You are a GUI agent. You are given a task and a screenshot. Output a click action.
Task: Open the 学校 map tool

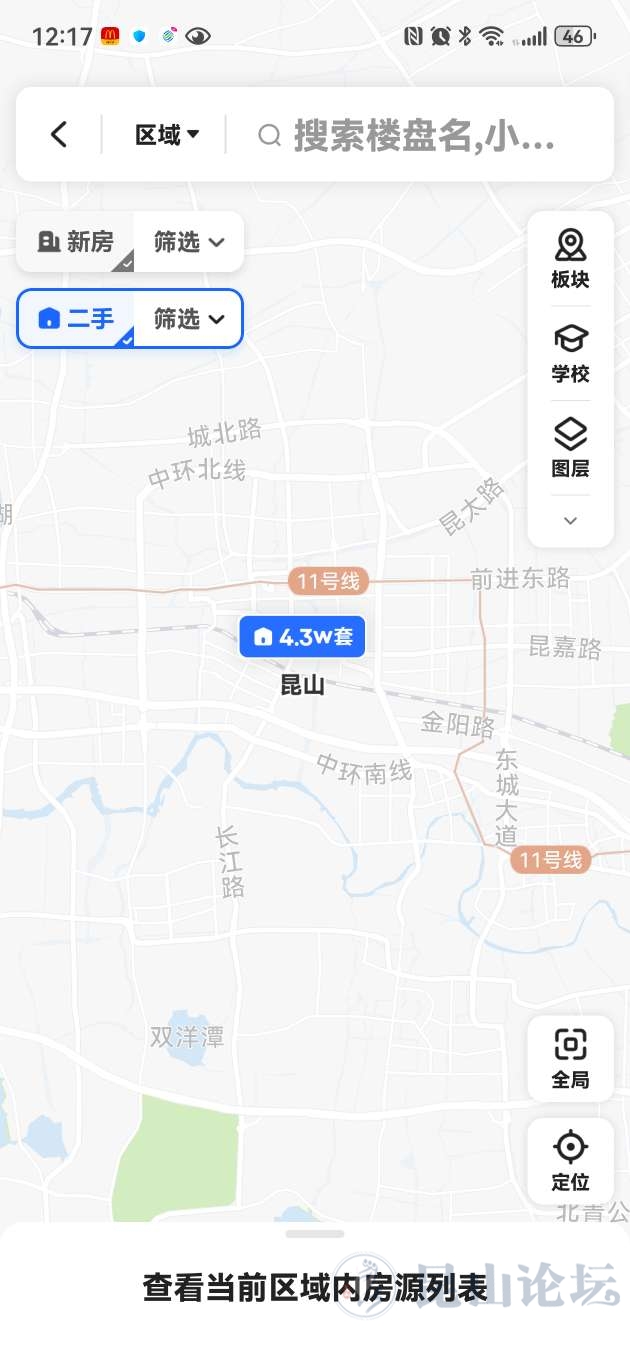point(570,353)
